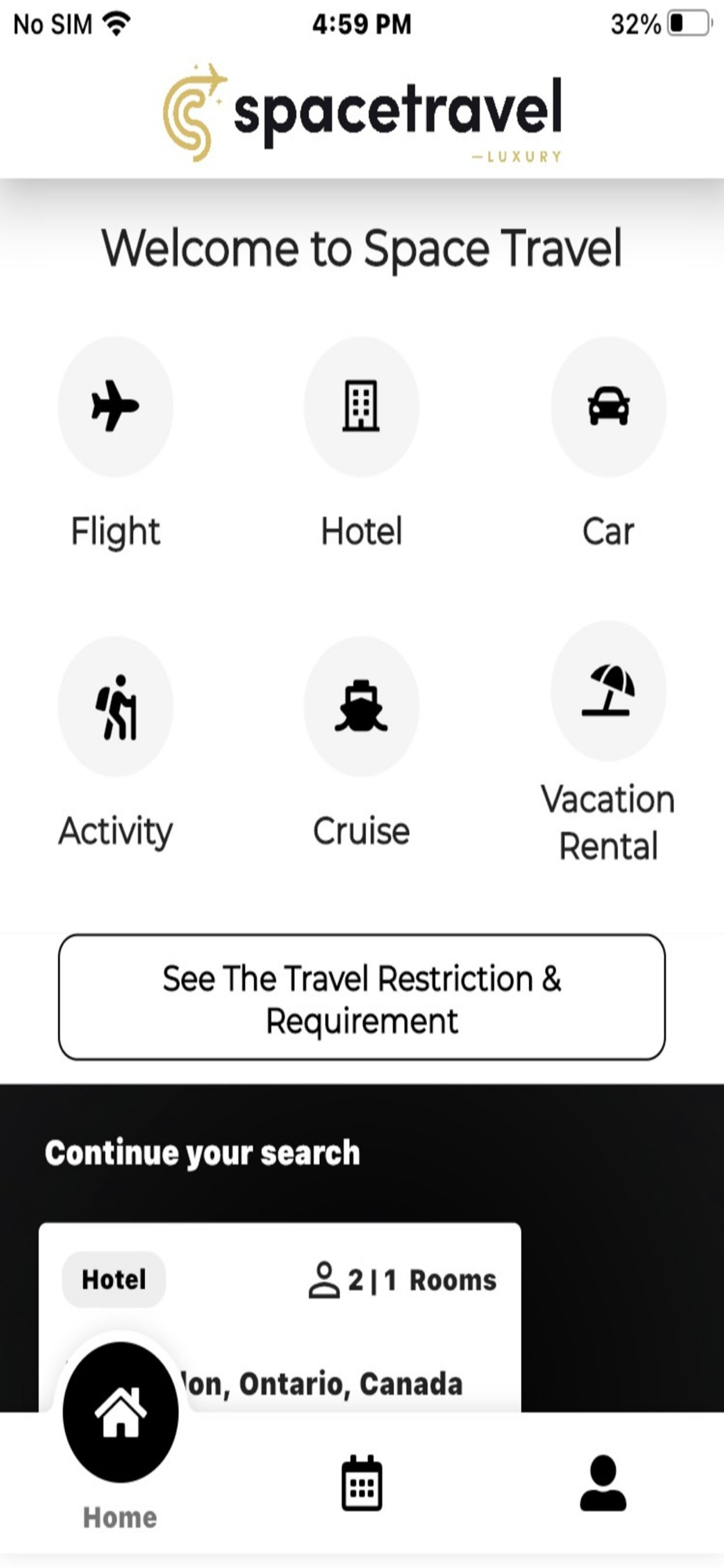Image resolution: width=724 pixels, height=1568 pixels.
Task: Open the calendar bookings tab
Action: [362, 1483]
